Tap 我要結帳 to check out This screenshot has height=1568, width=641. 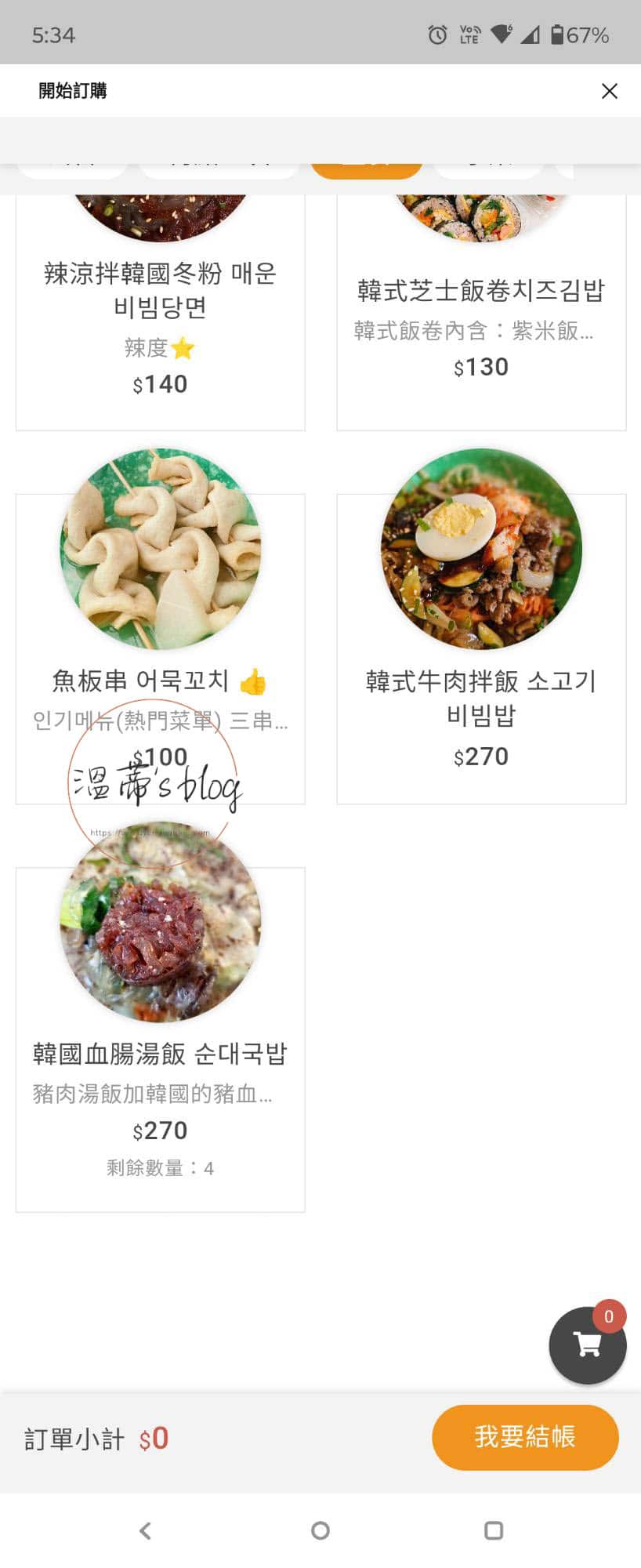(x=525, y=1437)
